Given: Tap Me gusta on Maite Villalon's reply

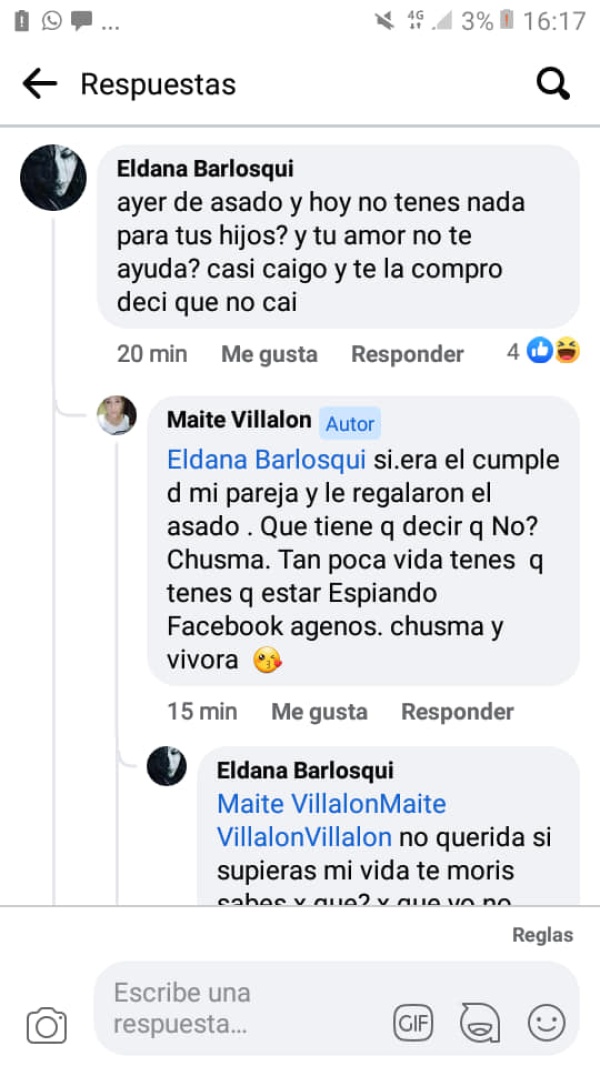Looking at the screenshot, I should click(319, 712).
